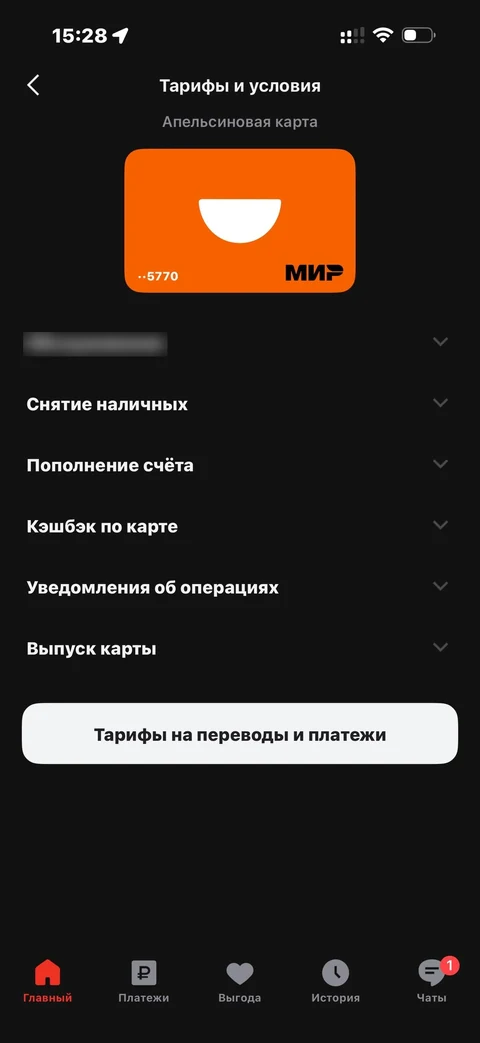
Task: Open the Чаты tab
Action: [x=432, y=981]
